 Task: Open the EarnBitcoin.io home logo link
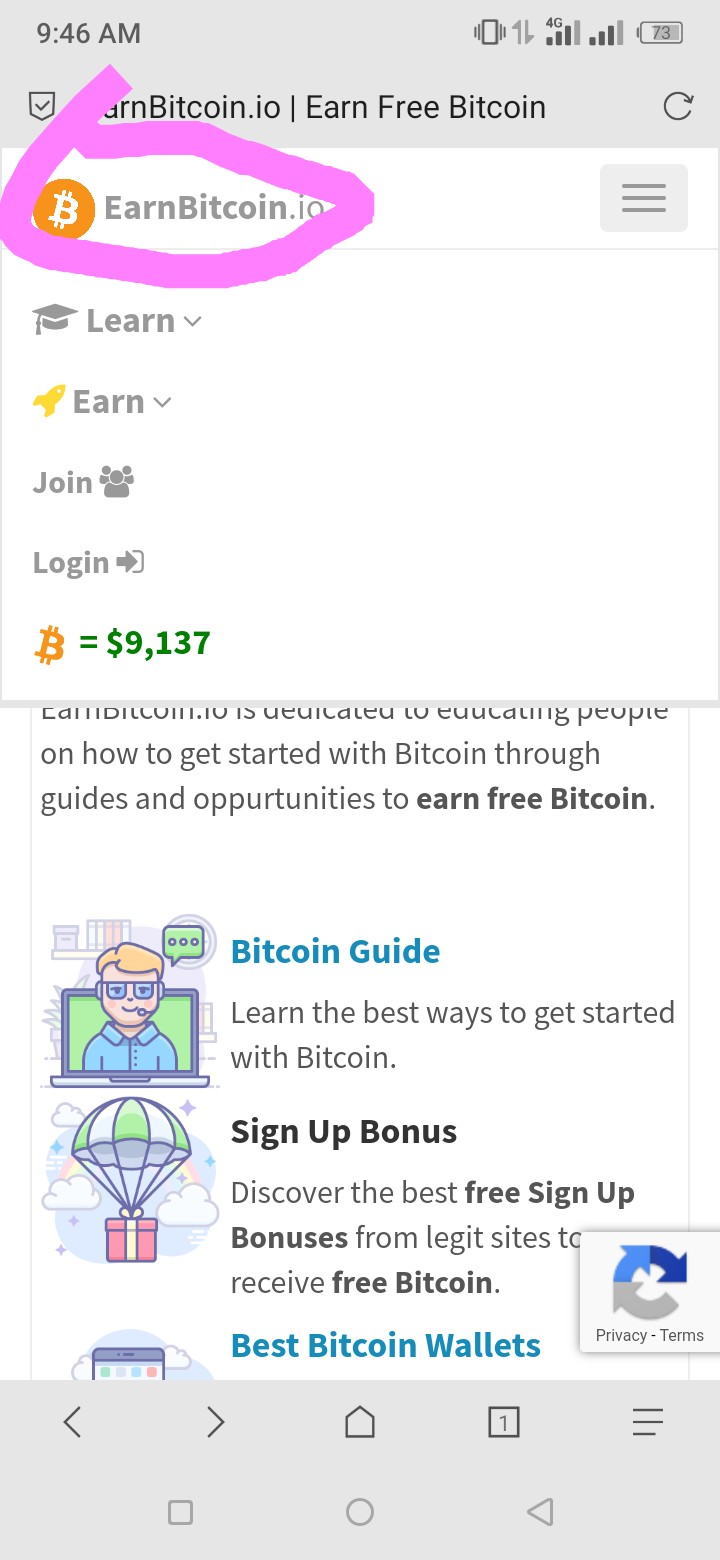tap(180, 208)
